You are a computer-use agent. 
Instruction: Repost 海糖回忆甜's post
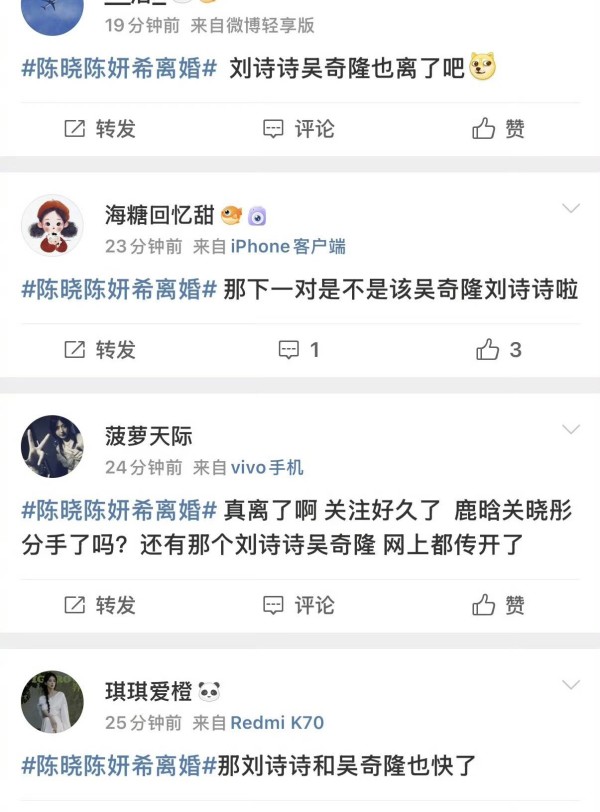point(99,350)
